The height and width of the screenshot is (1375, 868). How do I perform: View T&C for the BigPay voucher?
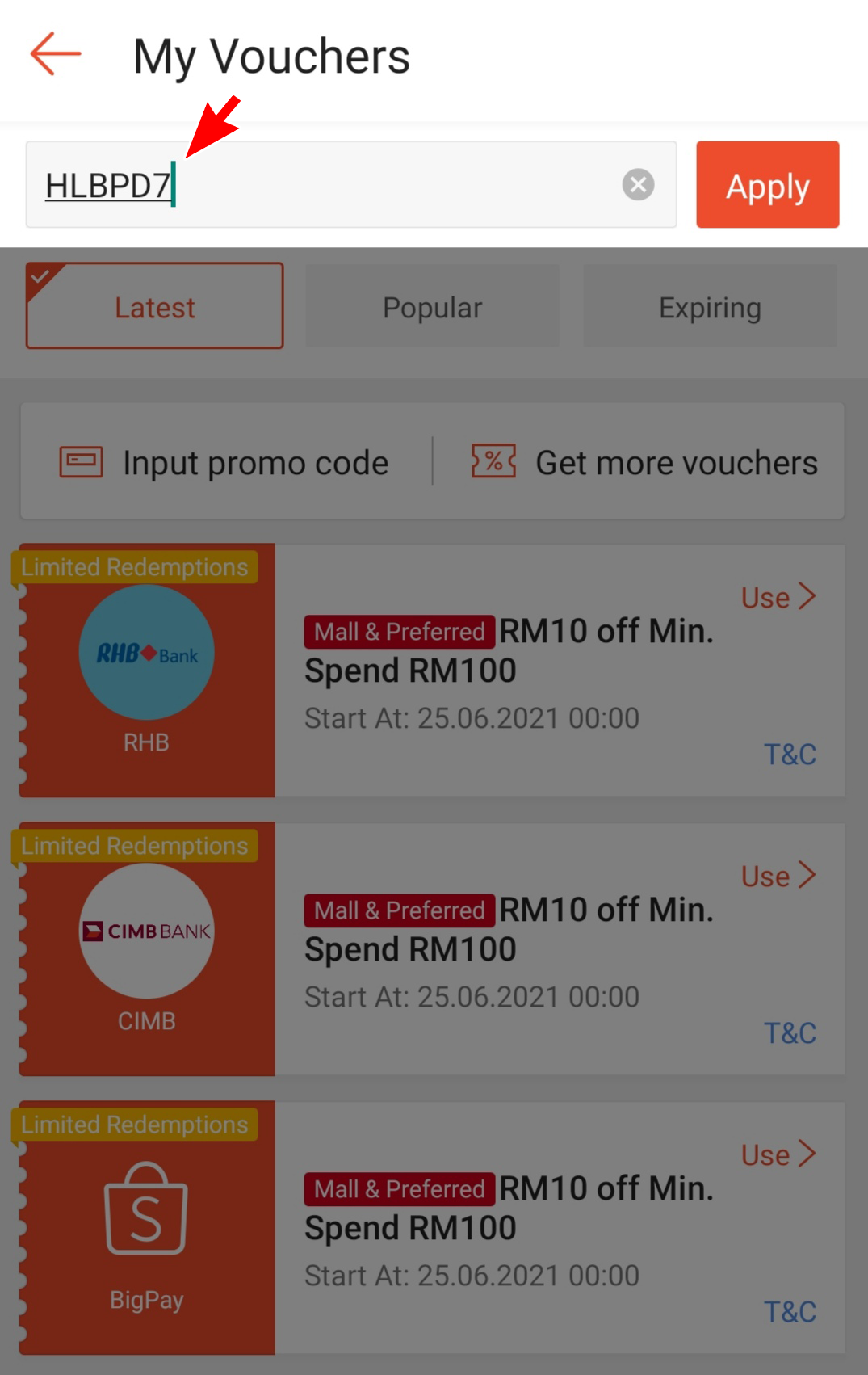pos(790,1312)
